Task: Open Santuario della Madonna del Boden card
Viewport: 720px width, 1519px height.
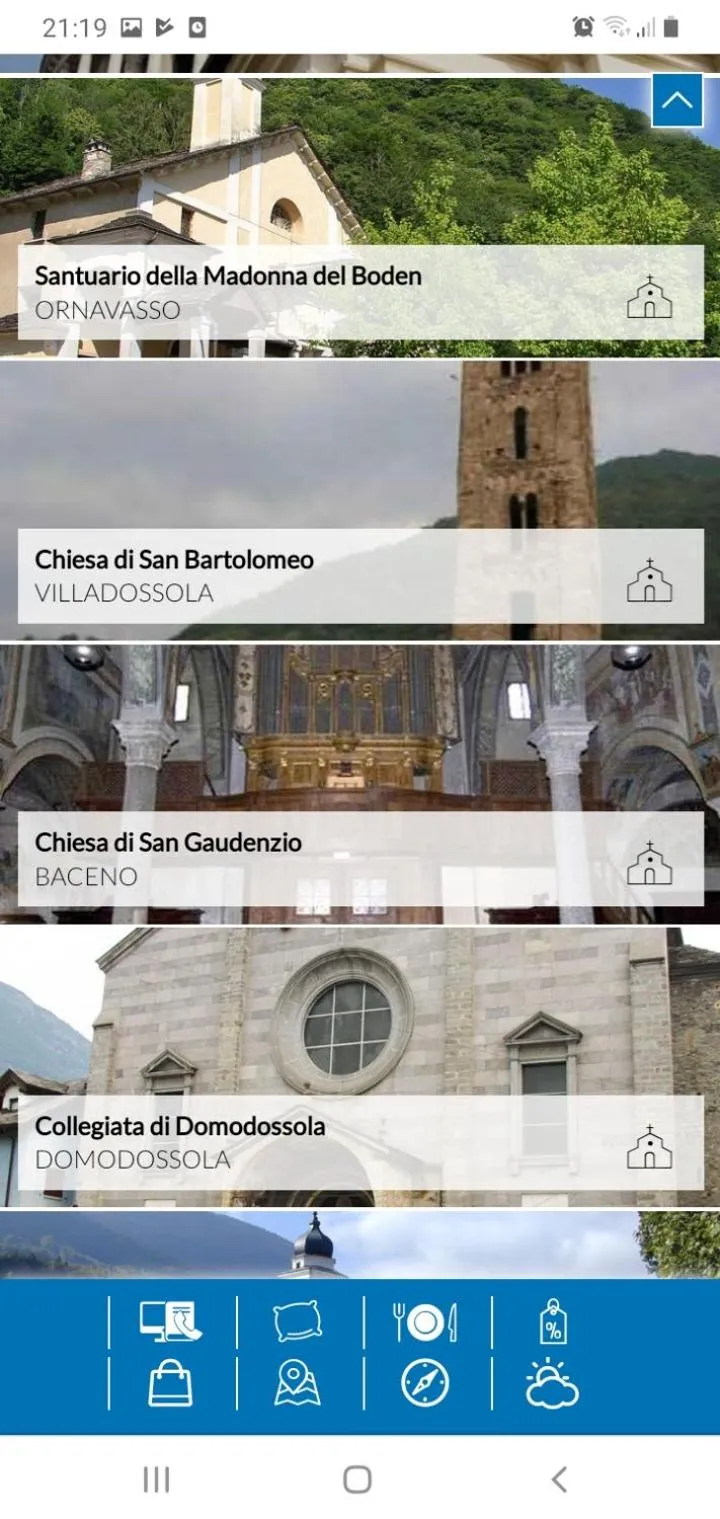Action: click(360, 292)
